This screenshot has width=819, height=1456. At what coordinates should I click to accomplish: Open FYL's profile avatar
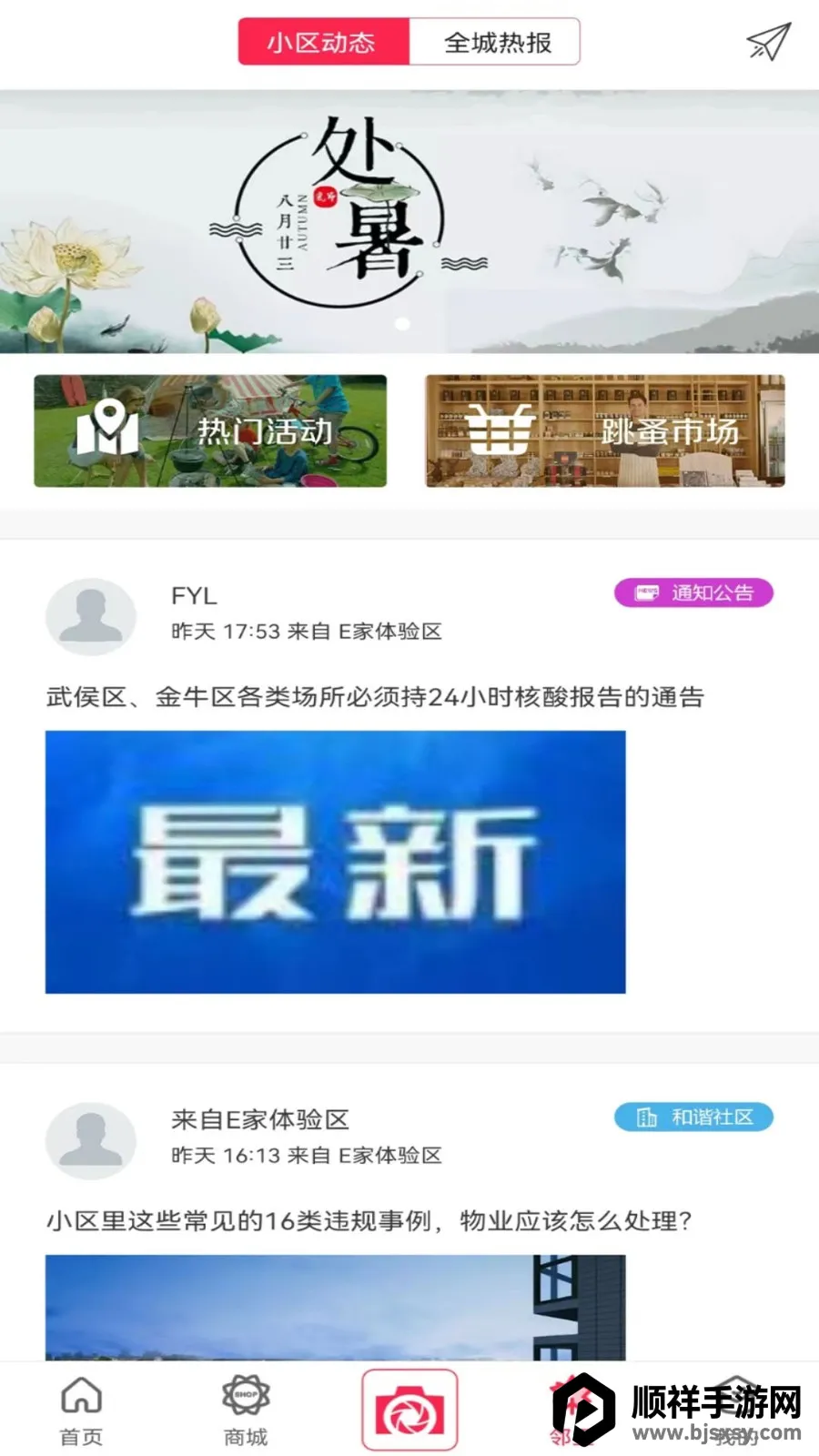click(90, 616)
